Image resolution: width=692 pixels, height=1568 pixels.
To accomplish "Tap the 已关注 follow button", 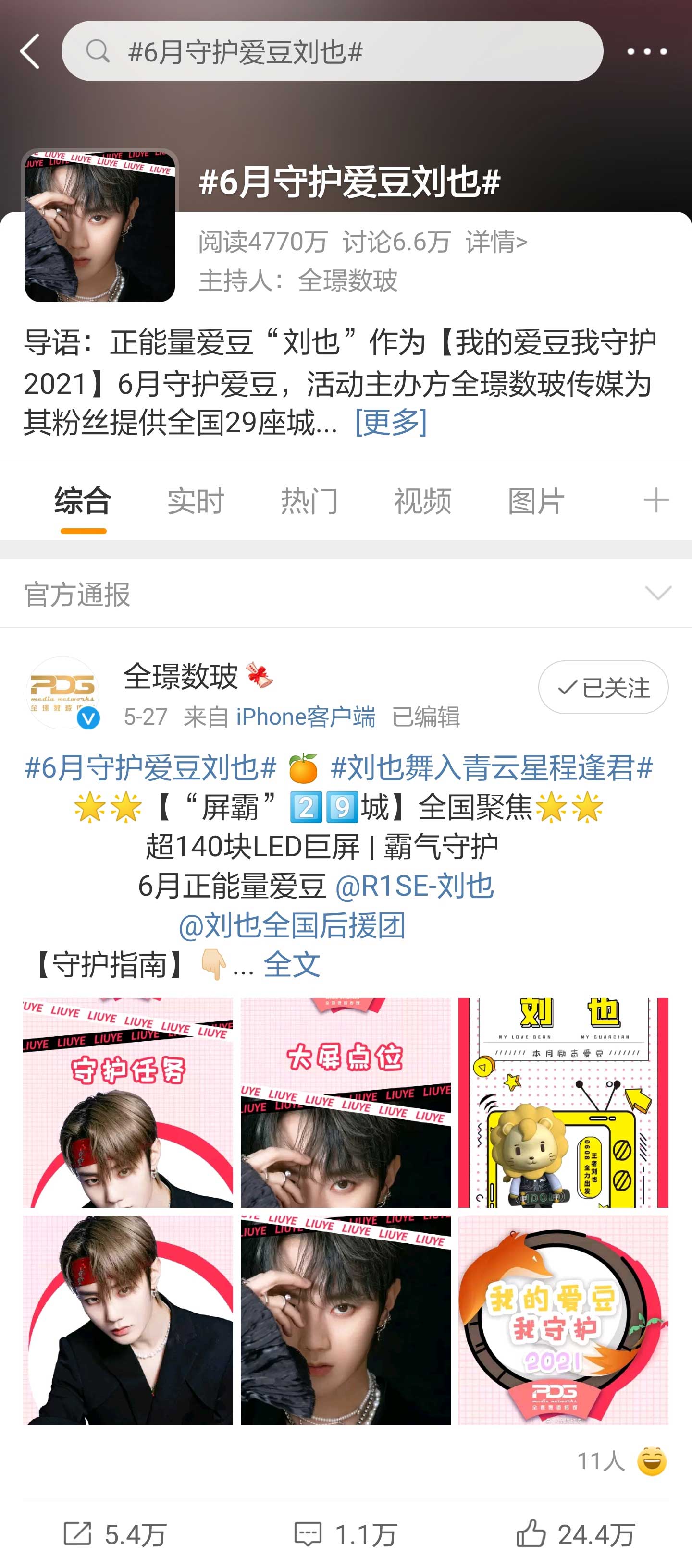I will coord(603,688).
